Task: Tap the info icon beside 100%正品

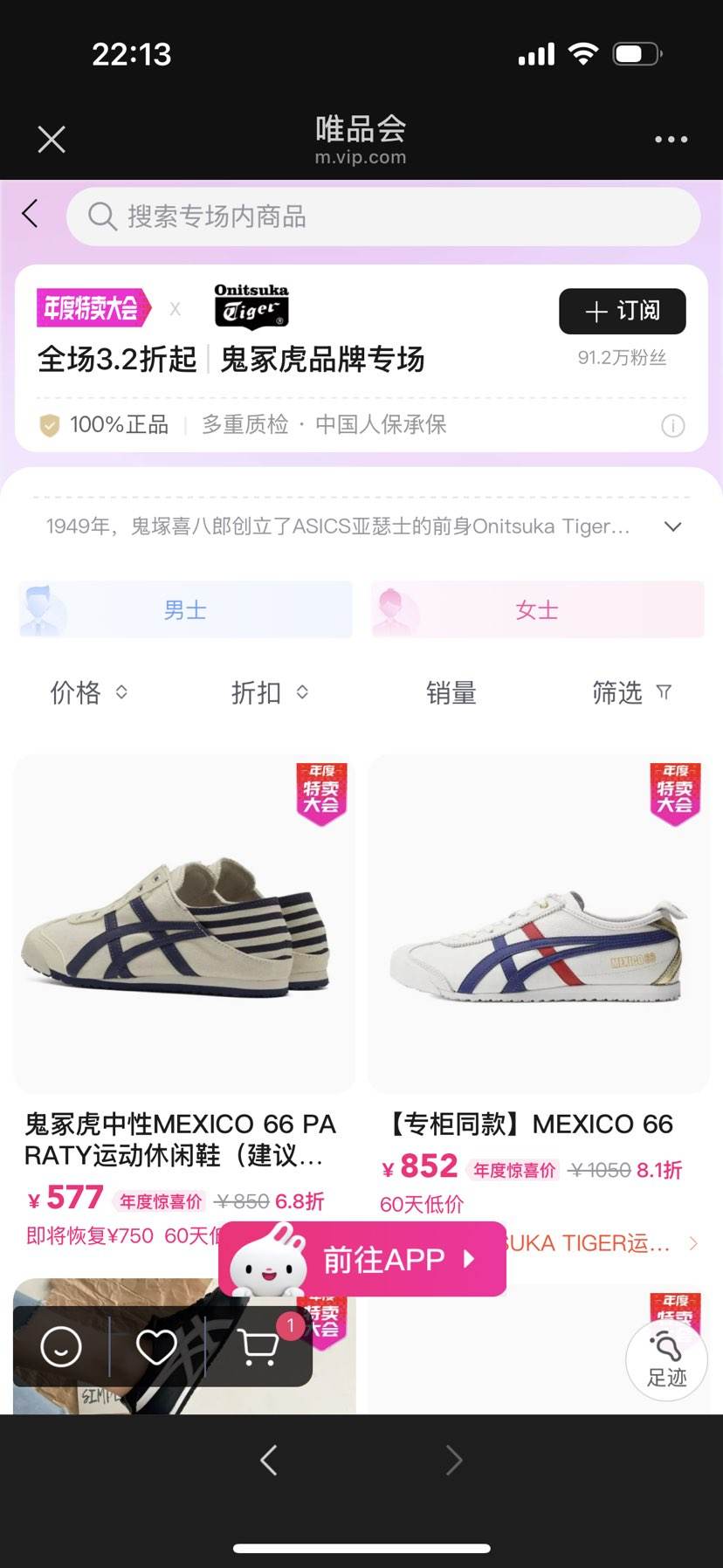Action: coord(672,425)
